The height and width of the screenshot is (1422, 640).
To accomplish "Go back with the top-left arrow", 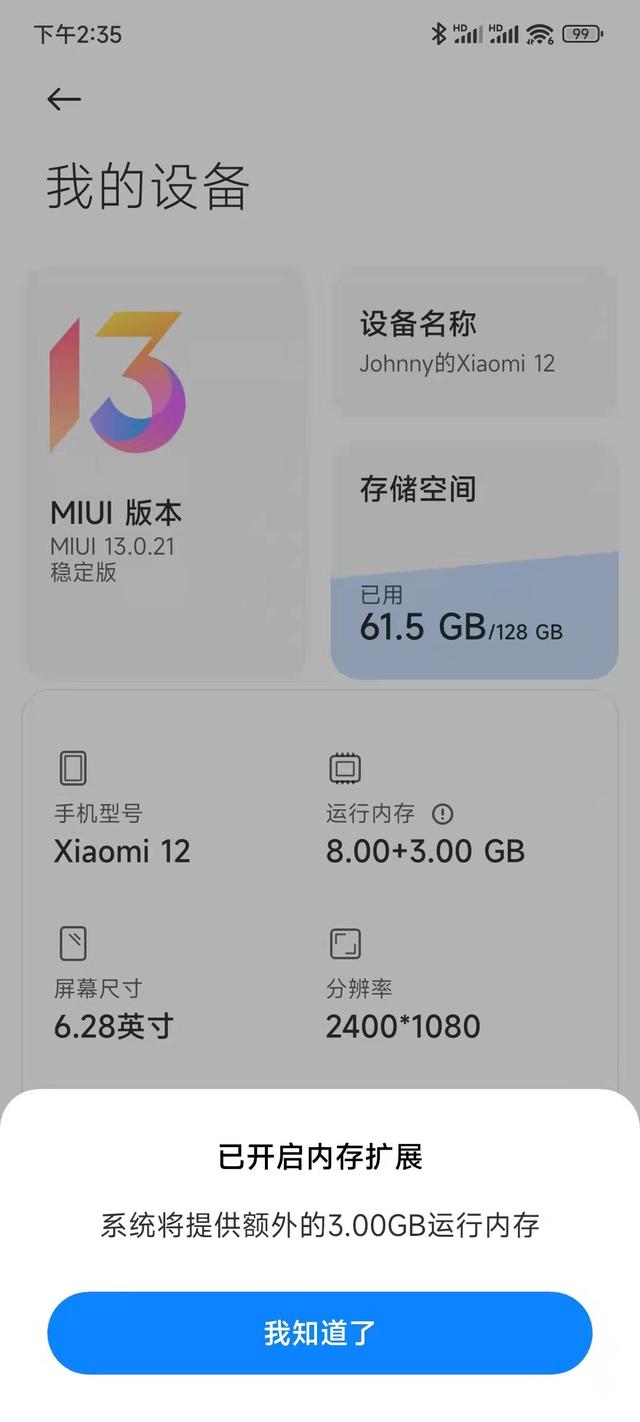I will [64, 99].
